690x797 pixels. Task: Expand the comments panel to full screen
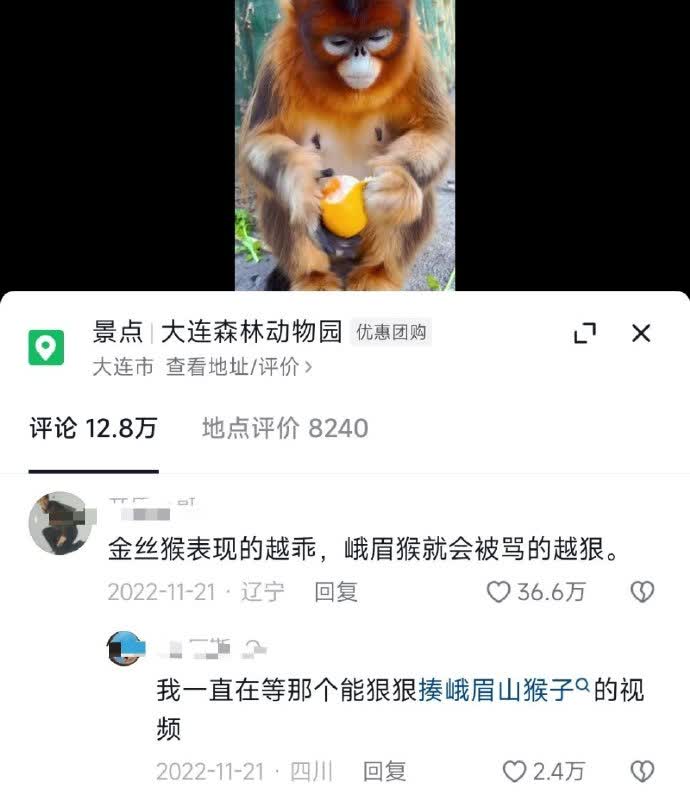[x=585, y=334]
